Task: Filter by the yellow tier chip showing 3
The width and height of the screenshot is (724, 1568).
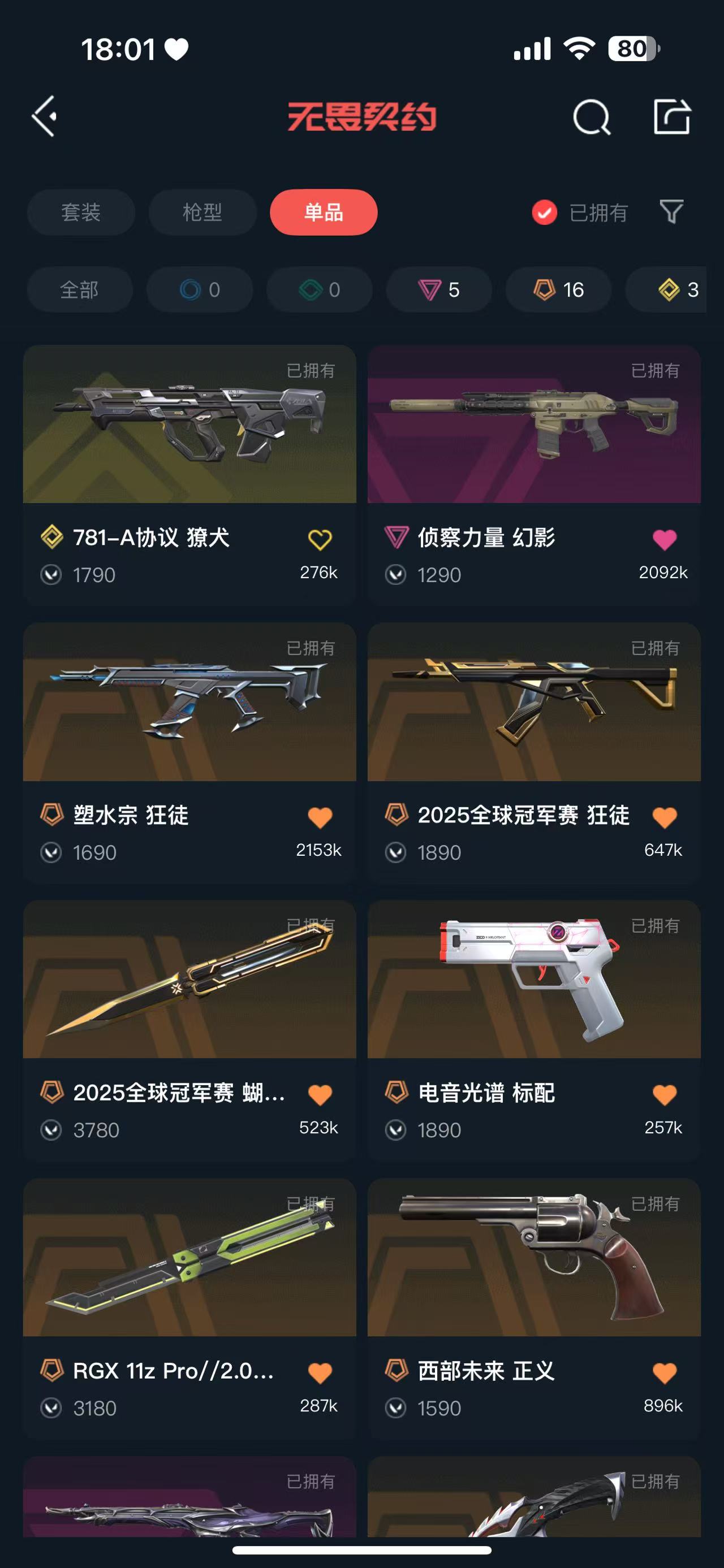Action: point(677,290)
